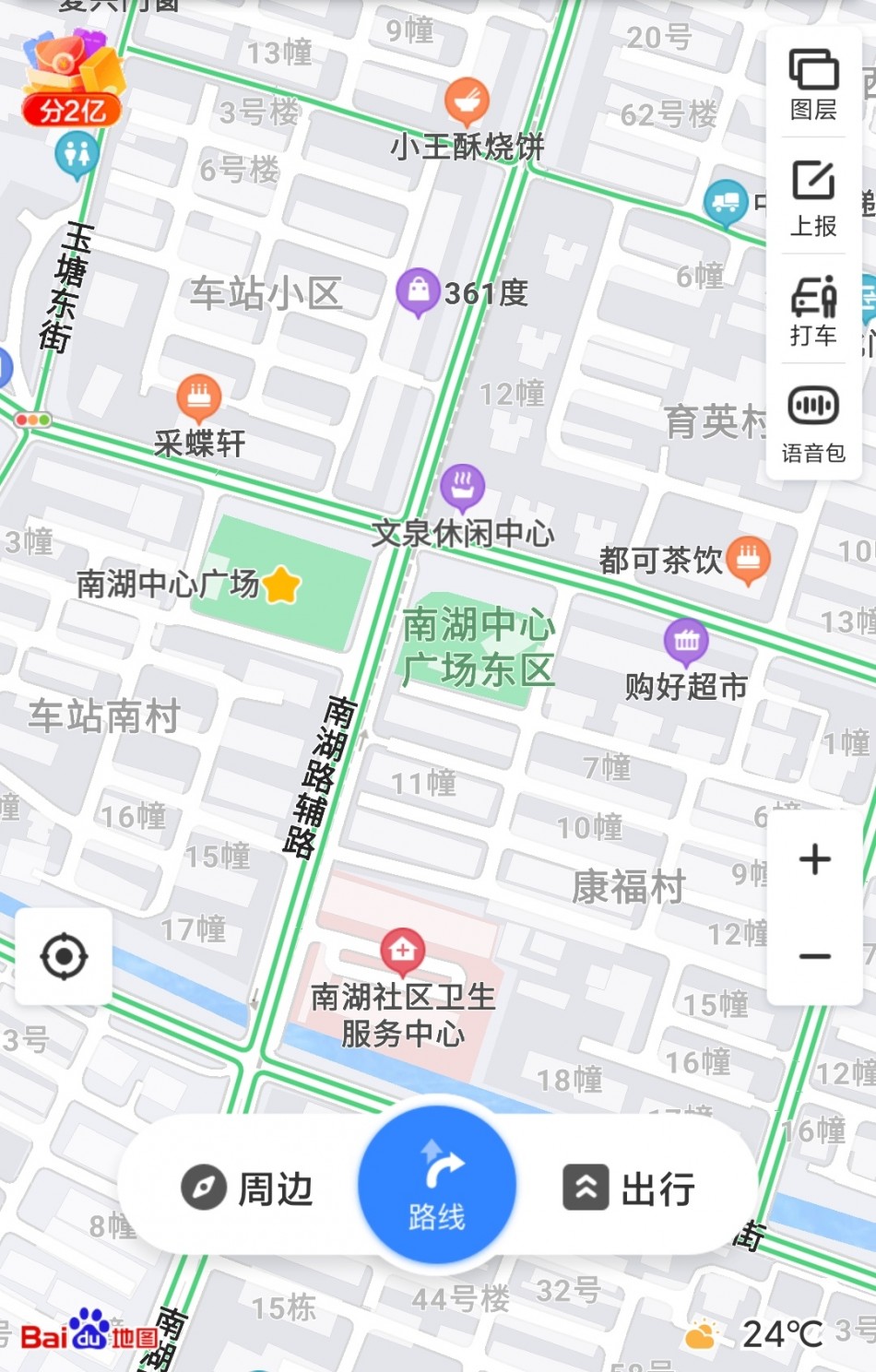Open 打车 ride hailing

point(813,310)
